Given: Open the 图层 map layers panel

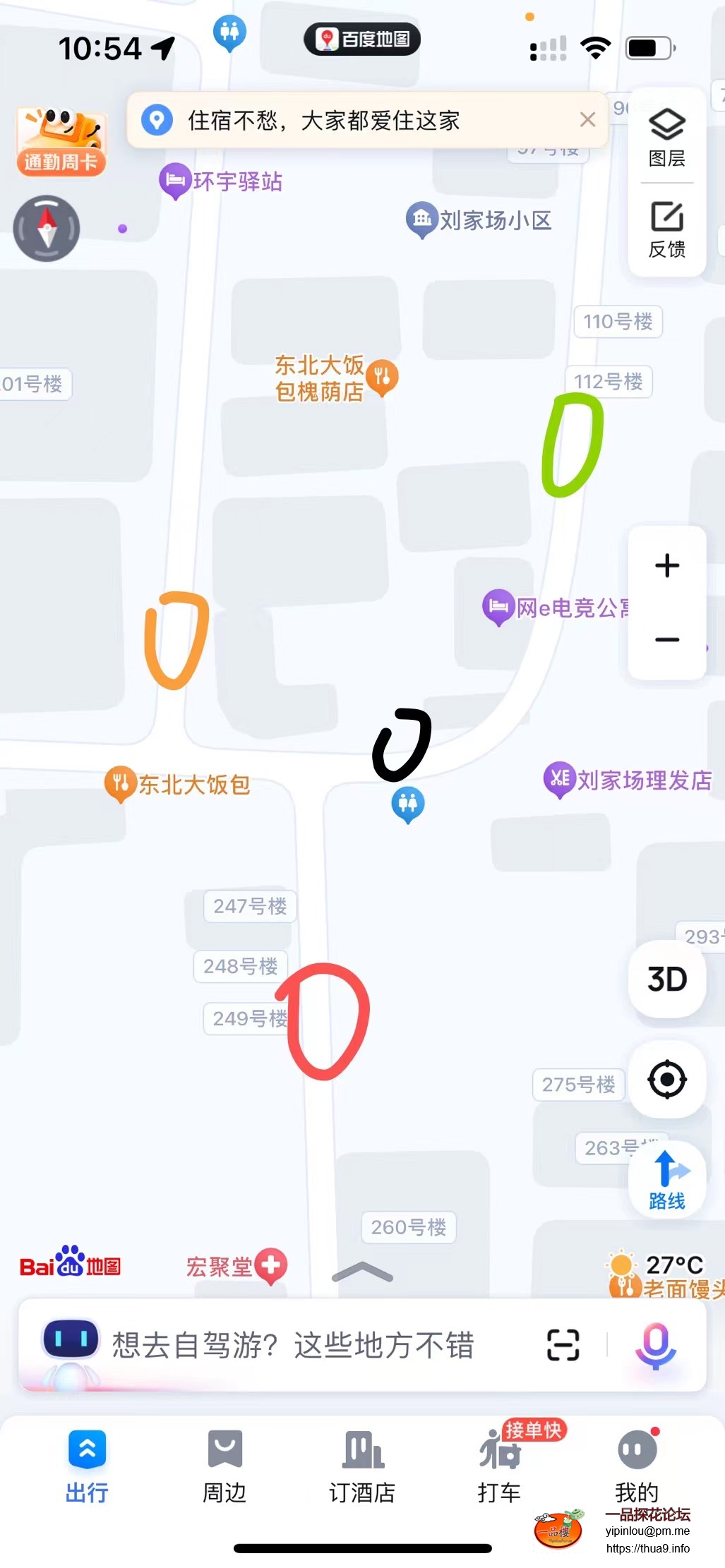Looking at the screenshot, I should (x=666, y=138).
